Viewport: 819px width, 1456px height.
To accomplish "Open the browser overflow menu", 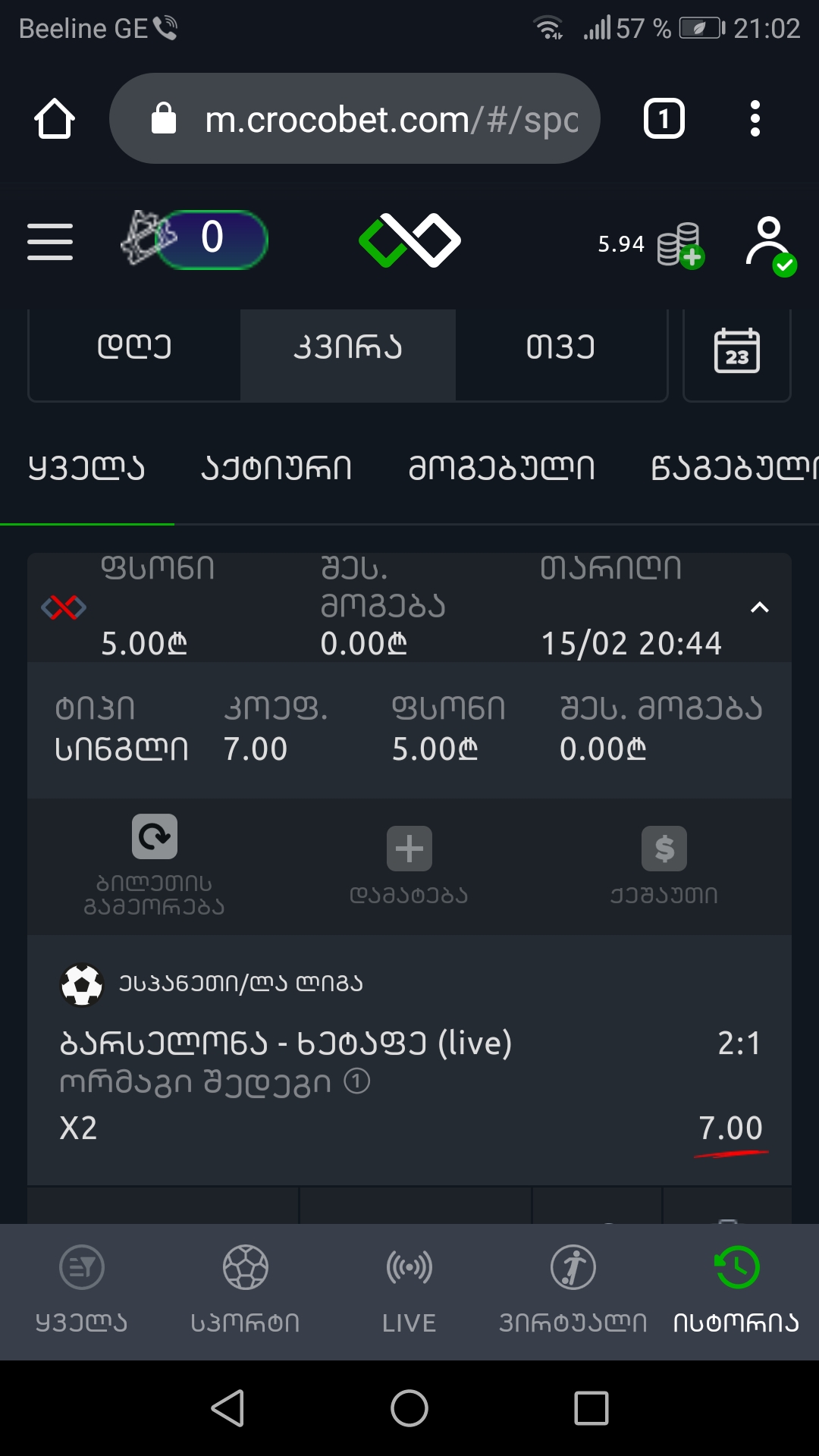I will pyautogui.click(x=755, y=119).
